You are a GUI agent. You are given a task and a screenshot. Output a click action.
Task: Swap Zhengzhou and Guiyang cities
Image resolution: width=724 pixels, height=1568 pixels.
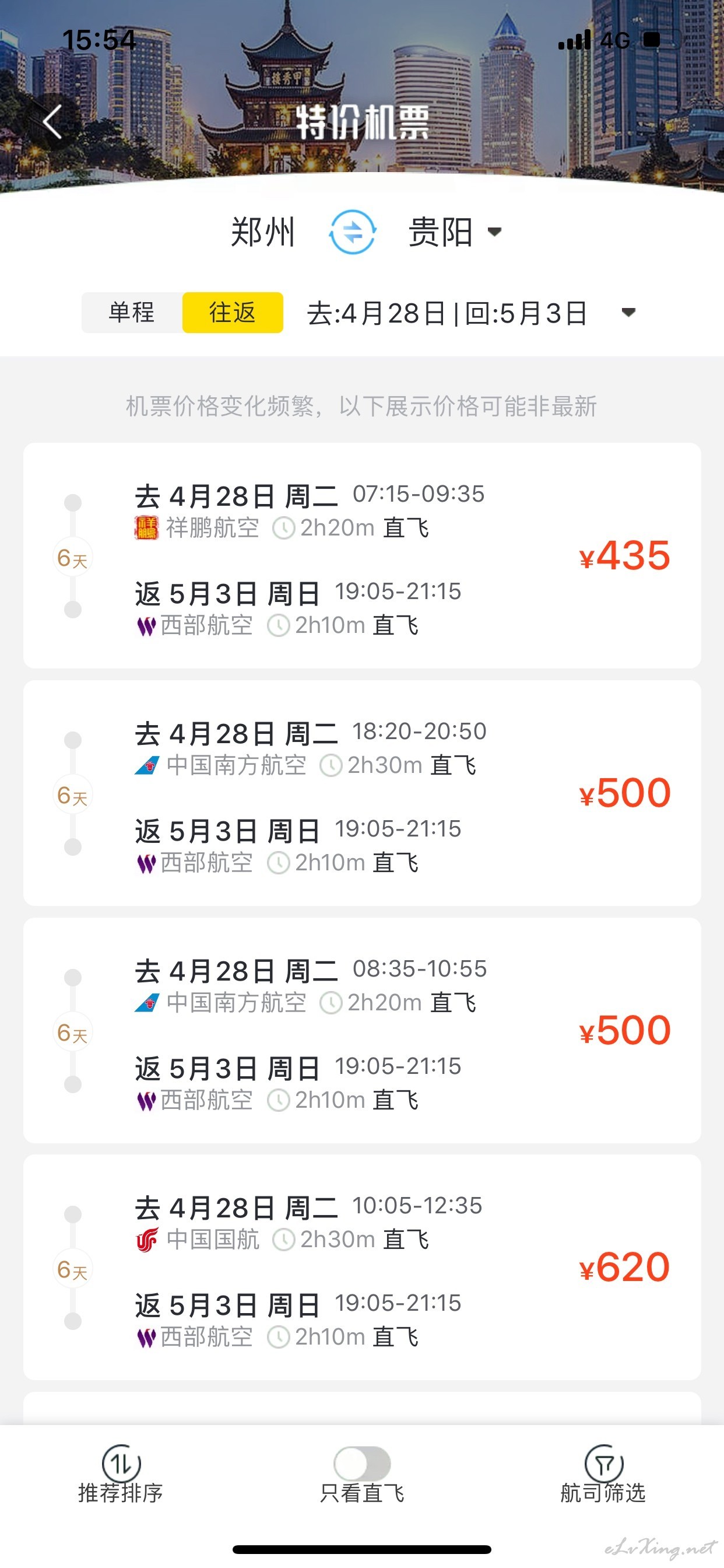352,232
